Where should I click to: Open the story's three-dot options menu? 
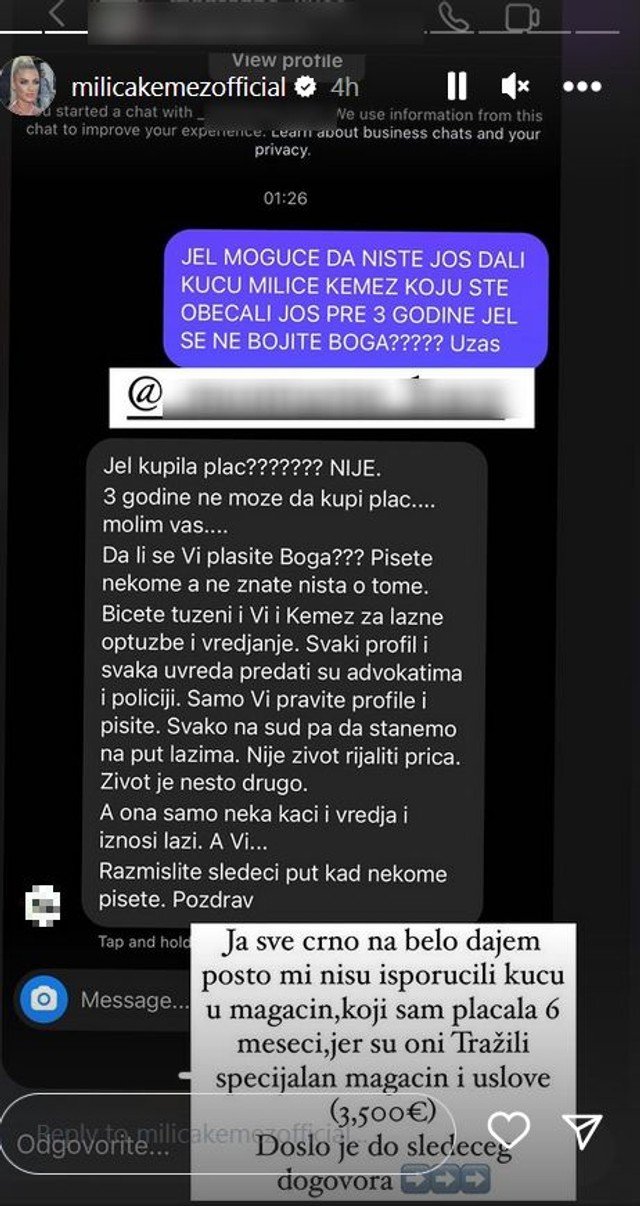click(x=582, y=87)
